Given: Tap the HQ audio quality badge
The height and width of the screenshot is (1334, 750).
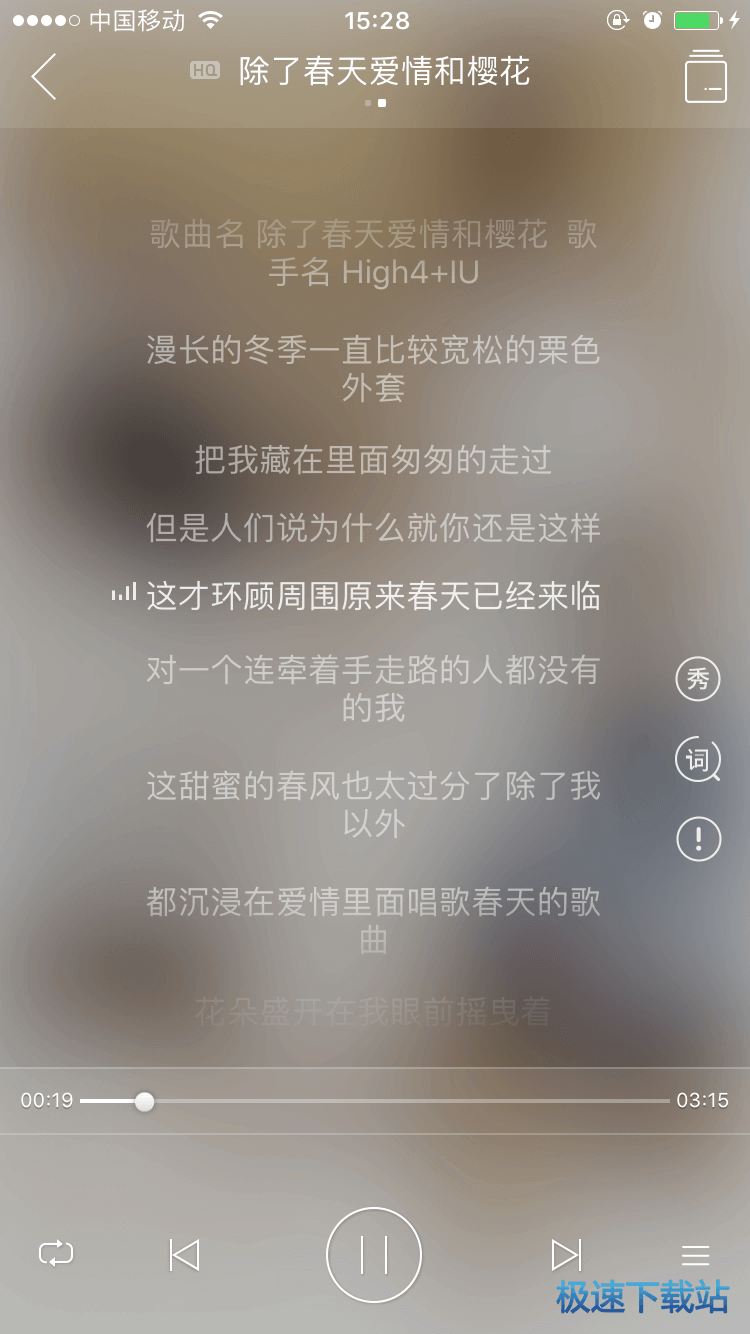Looking at the screenshot, I should pyautogui.click(x=204, y=70).
